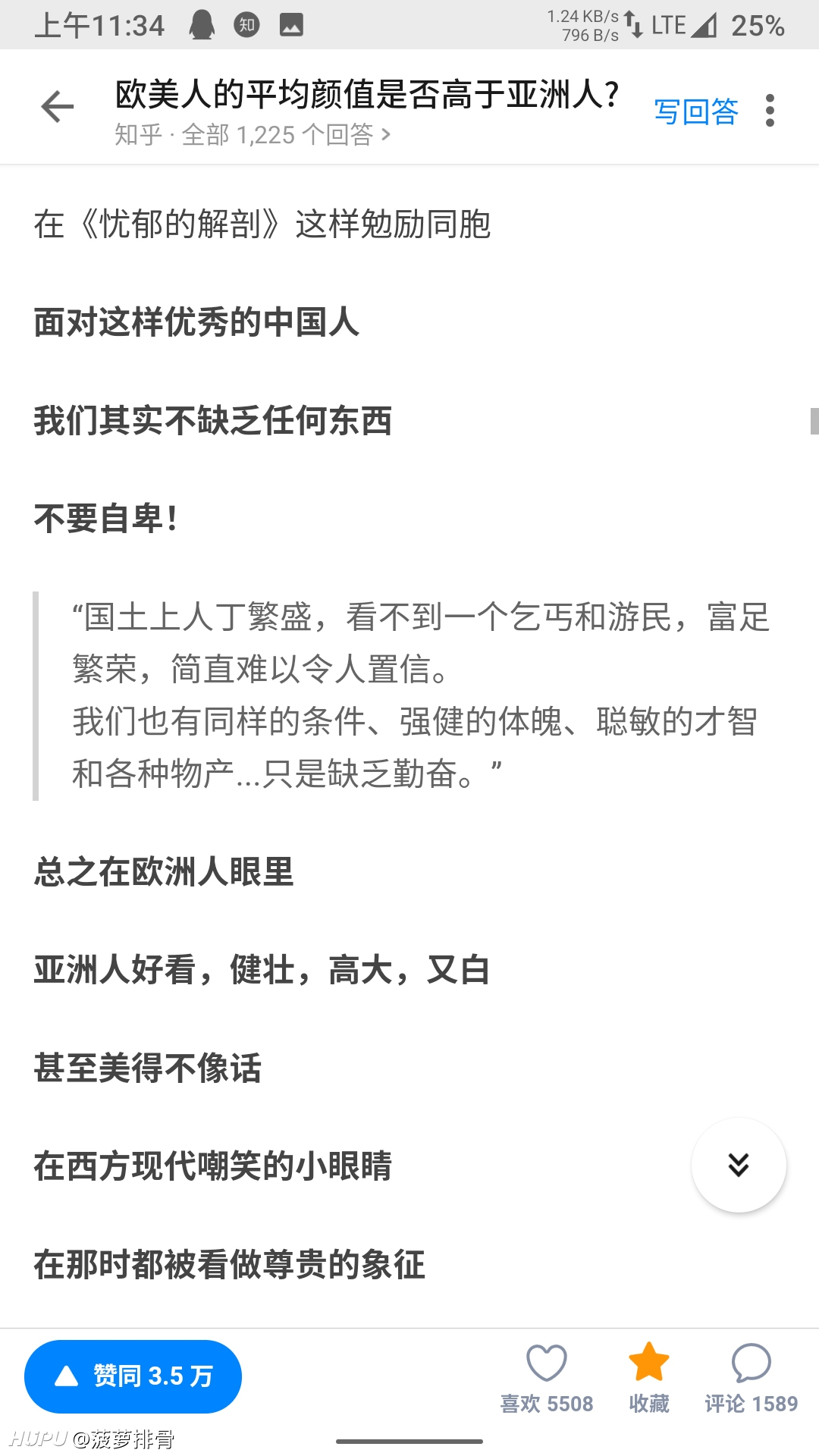Open the 1589 comments

[752, 1378]
